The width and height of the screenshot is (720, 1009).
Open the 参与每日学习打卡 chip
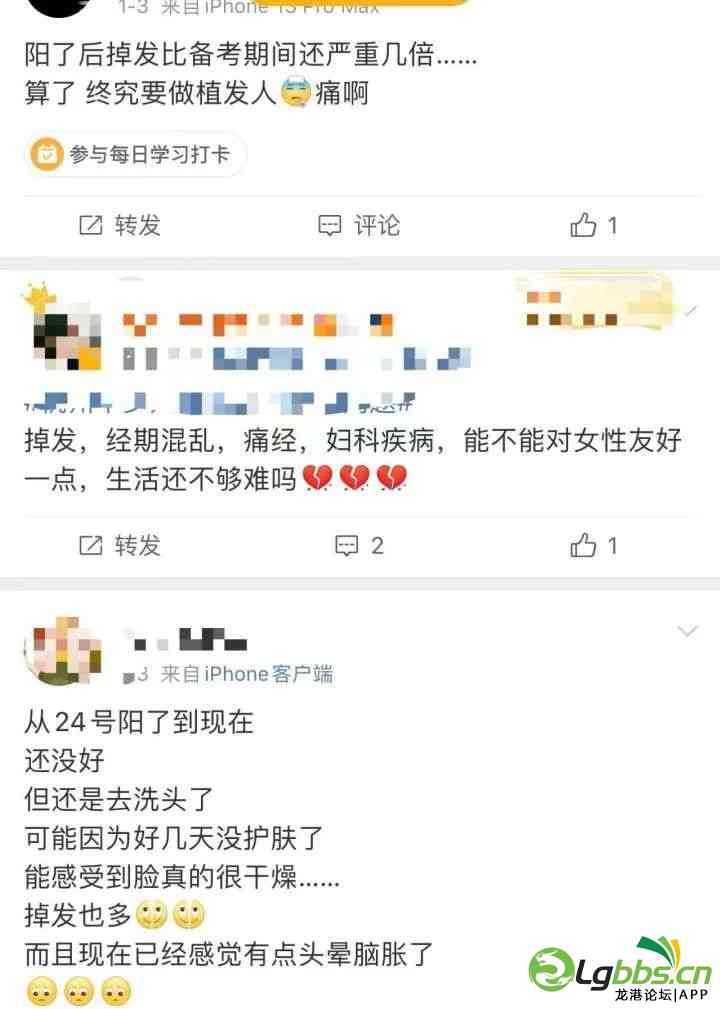click(x=135, y=155)
